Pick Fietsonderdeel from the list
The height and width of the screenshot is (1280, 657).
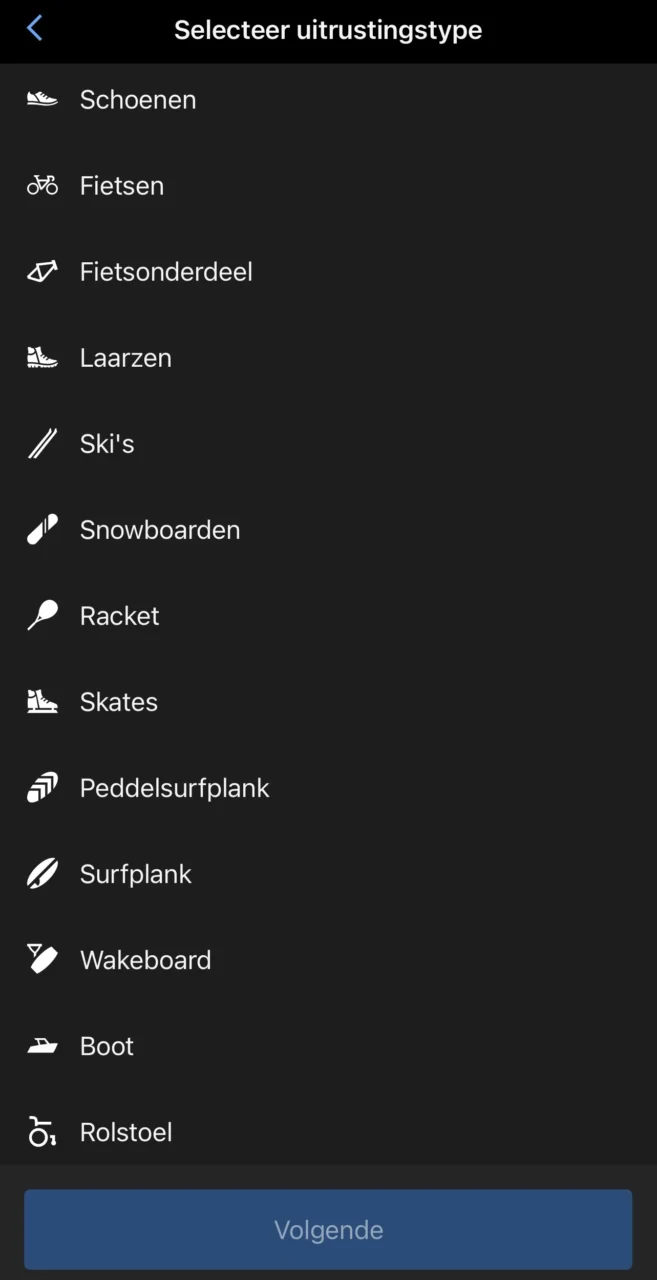[x=166, y=272]
